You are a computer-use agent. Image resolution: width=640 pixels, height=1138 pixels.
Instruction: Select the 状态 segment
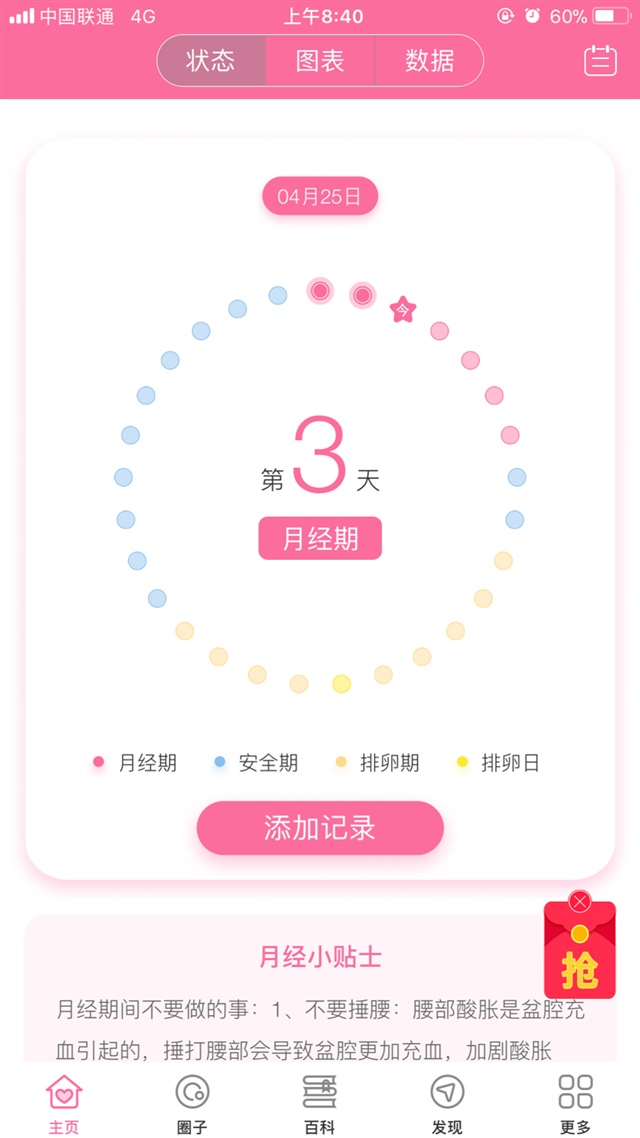pos(211,60)
